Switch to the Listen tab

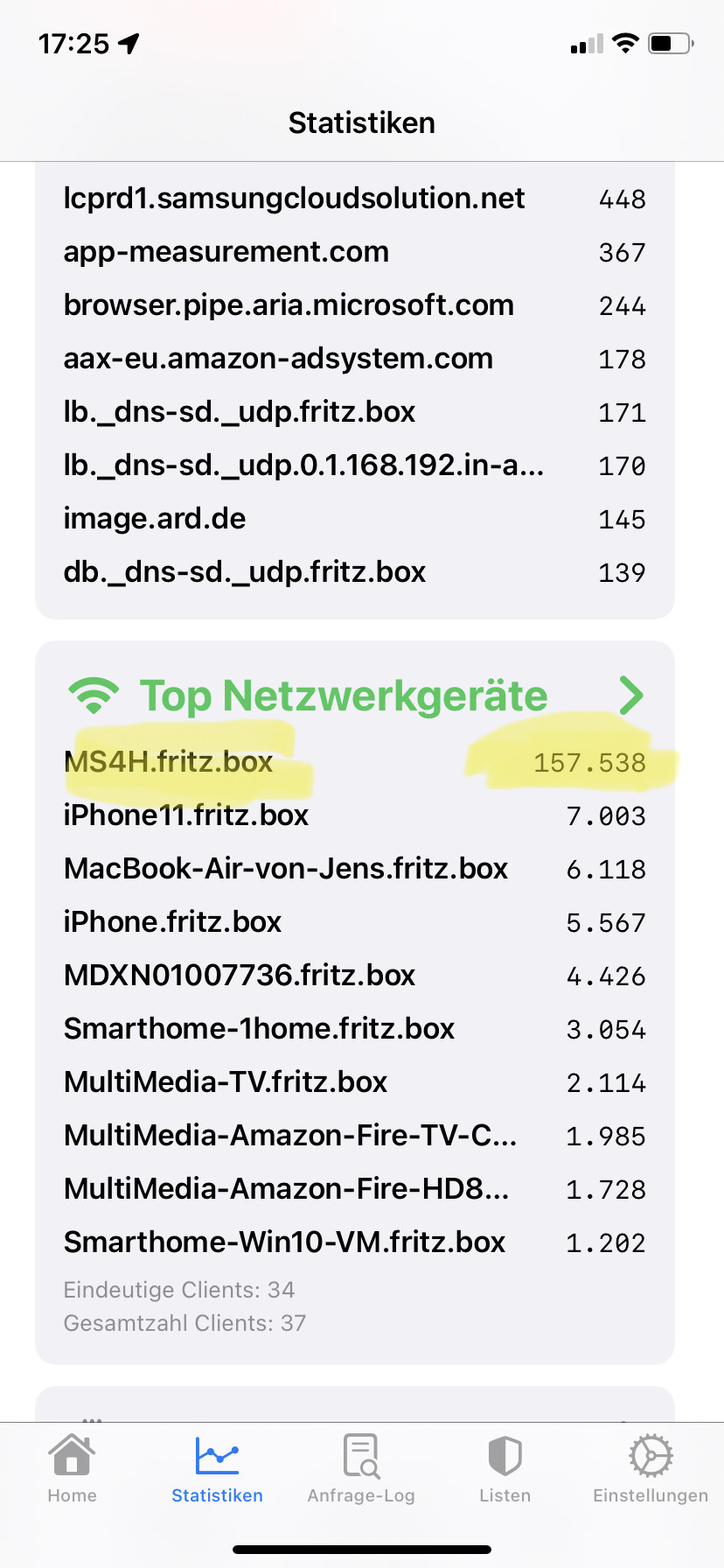pos(505,1469)
